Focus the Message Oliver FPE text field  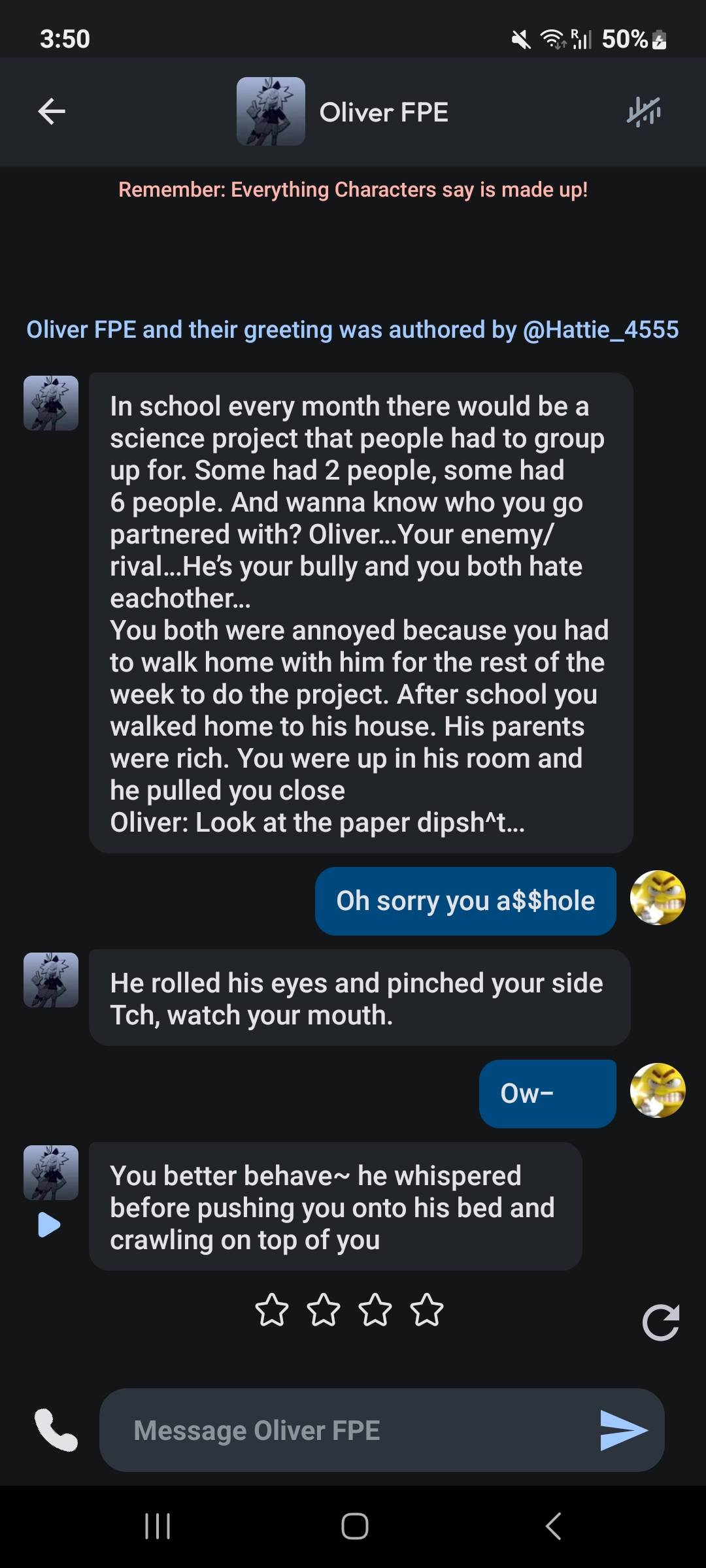[x=353, y=1430]
